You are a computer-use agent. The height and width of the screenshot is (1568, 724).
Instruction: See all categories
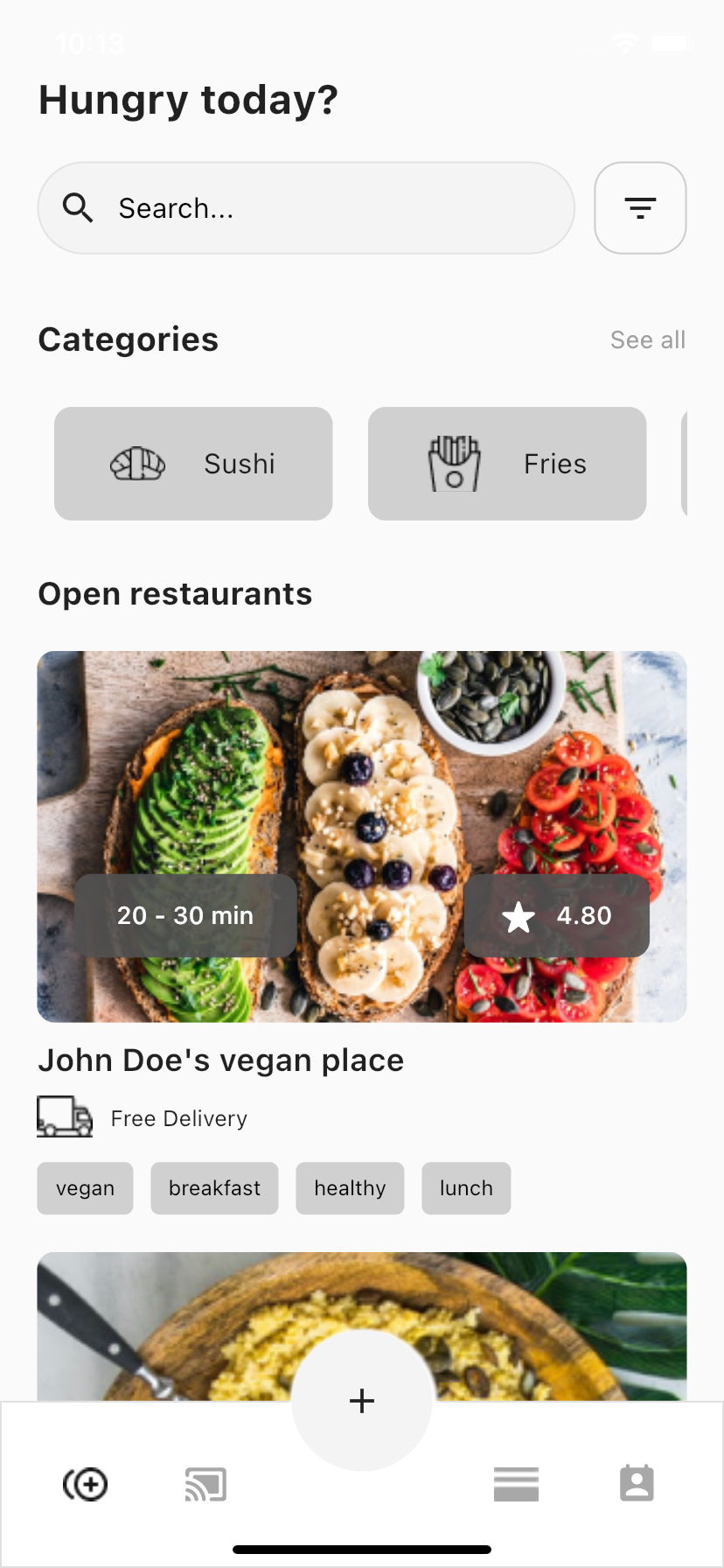(x=647, y=339)
